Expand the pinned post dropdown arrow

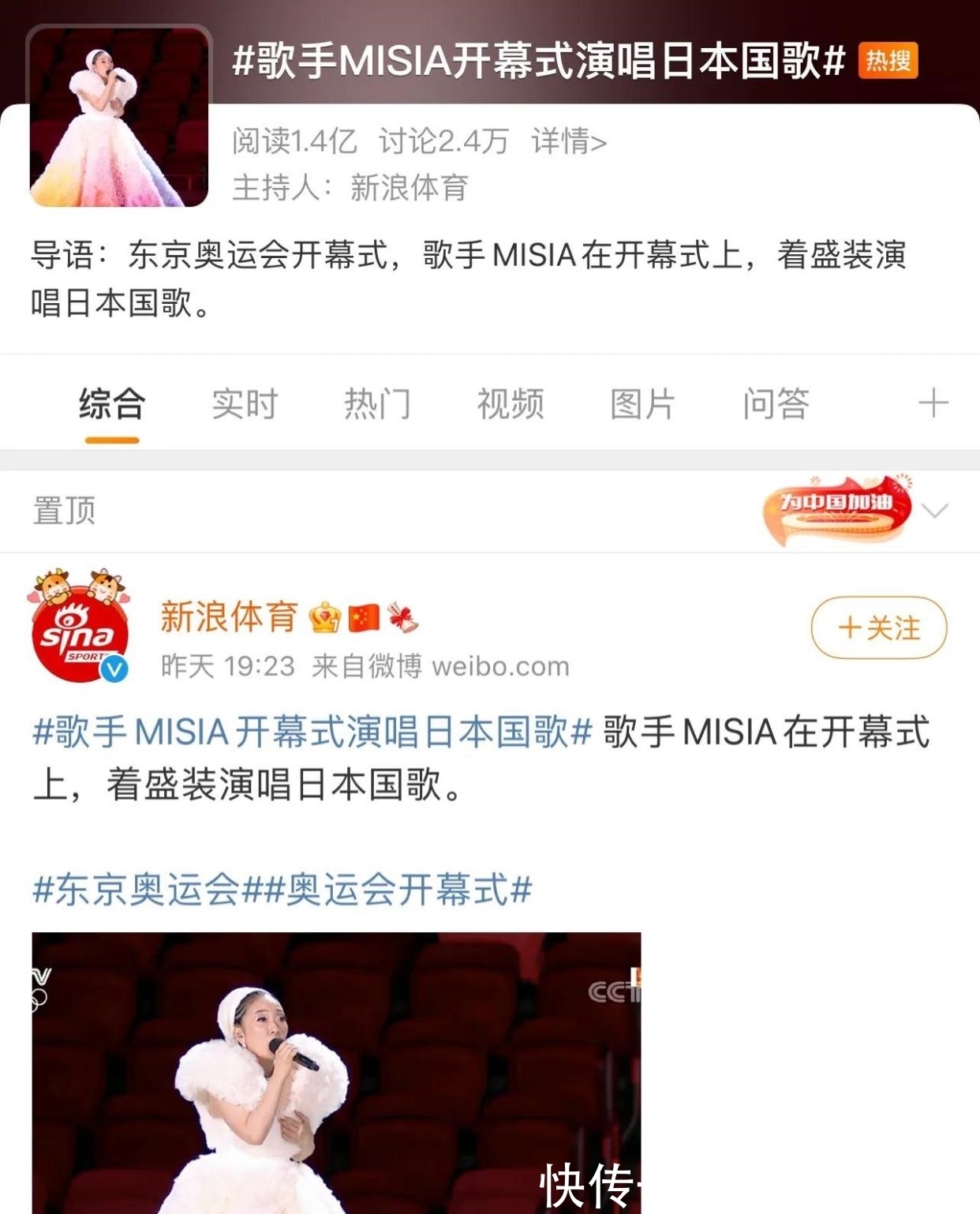pos(935,511)
